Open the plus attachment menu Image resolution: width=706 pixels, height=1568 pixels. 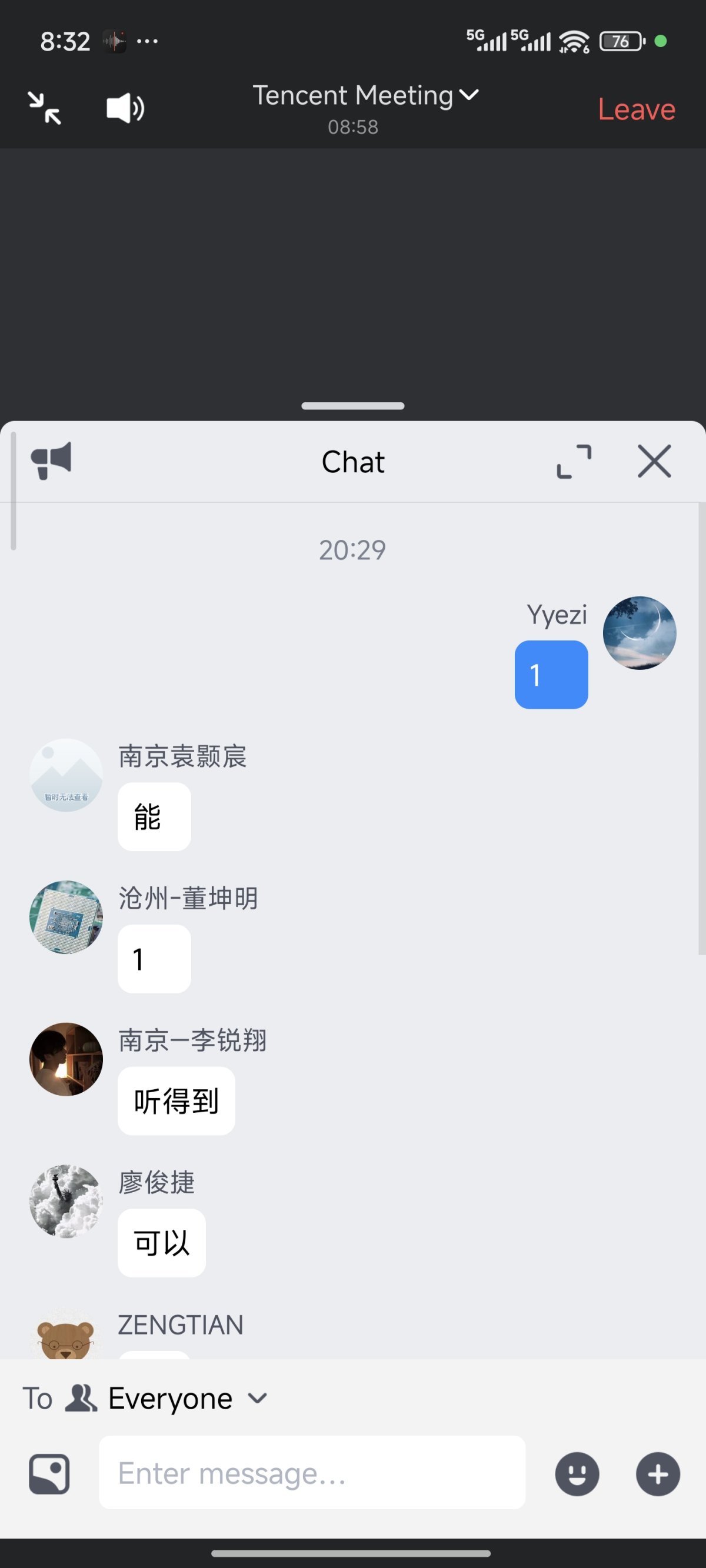pos(658,1474)
